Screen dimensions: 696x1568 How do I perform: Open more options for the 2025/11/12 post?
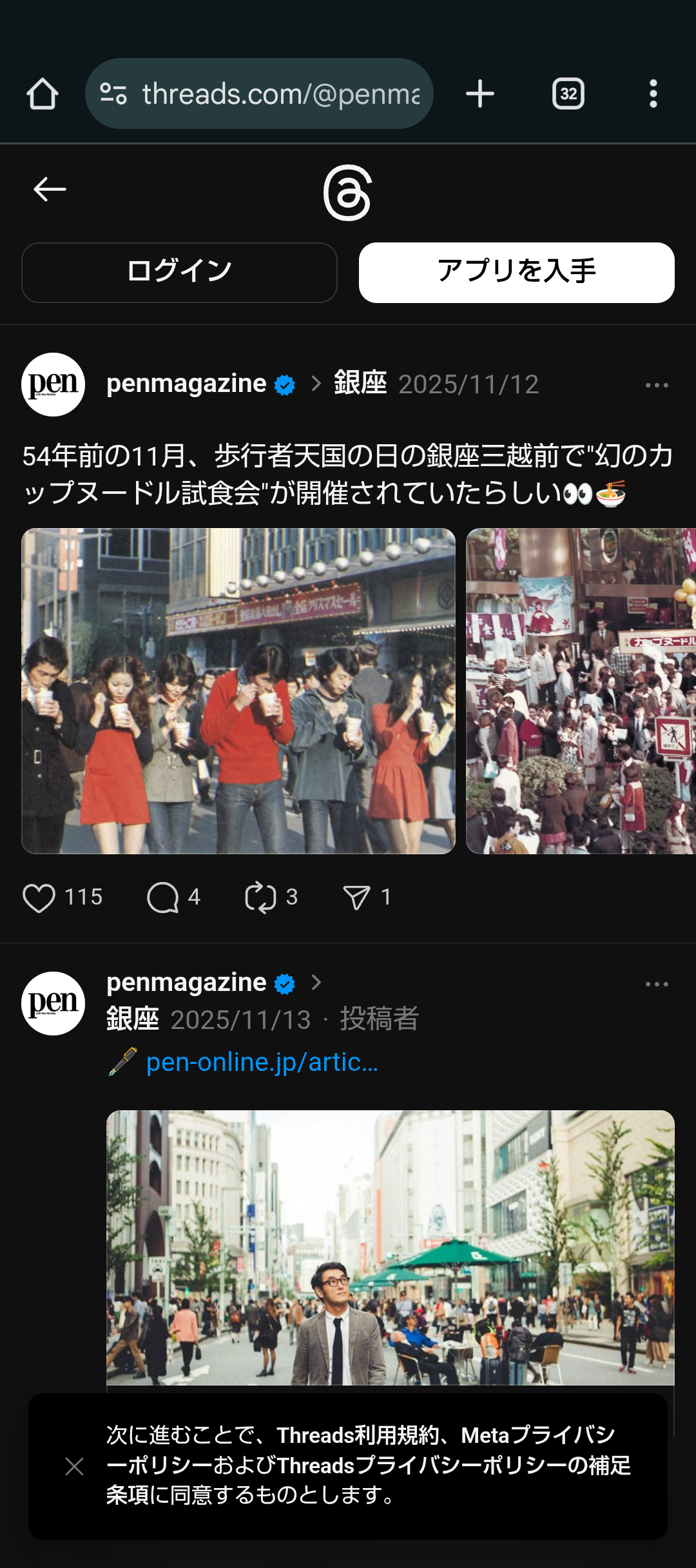tap(656, 385)
